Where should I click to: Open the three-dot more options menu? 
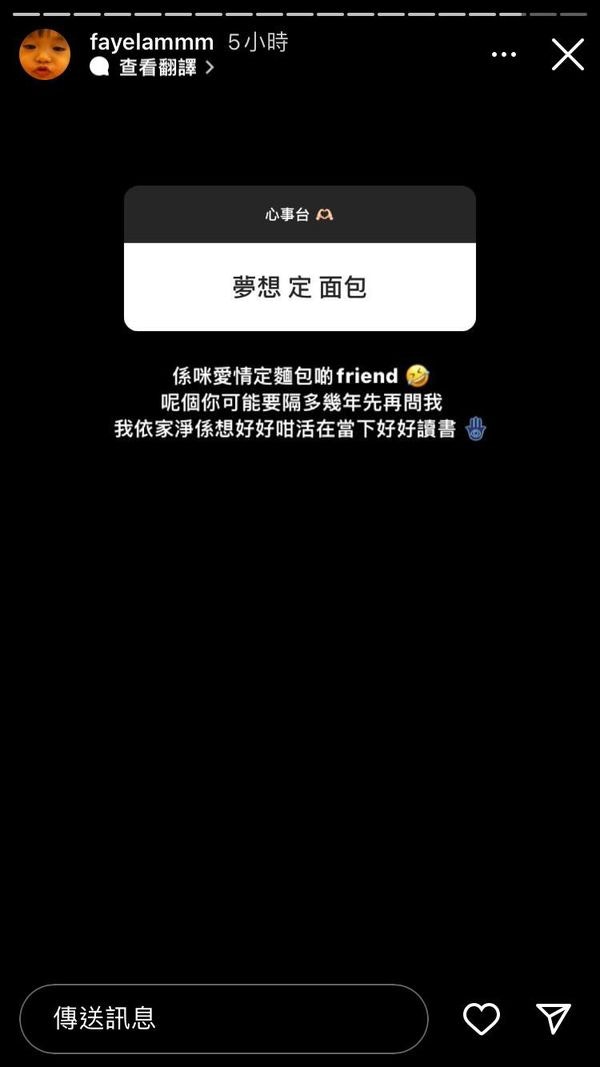tap(504, 54)
